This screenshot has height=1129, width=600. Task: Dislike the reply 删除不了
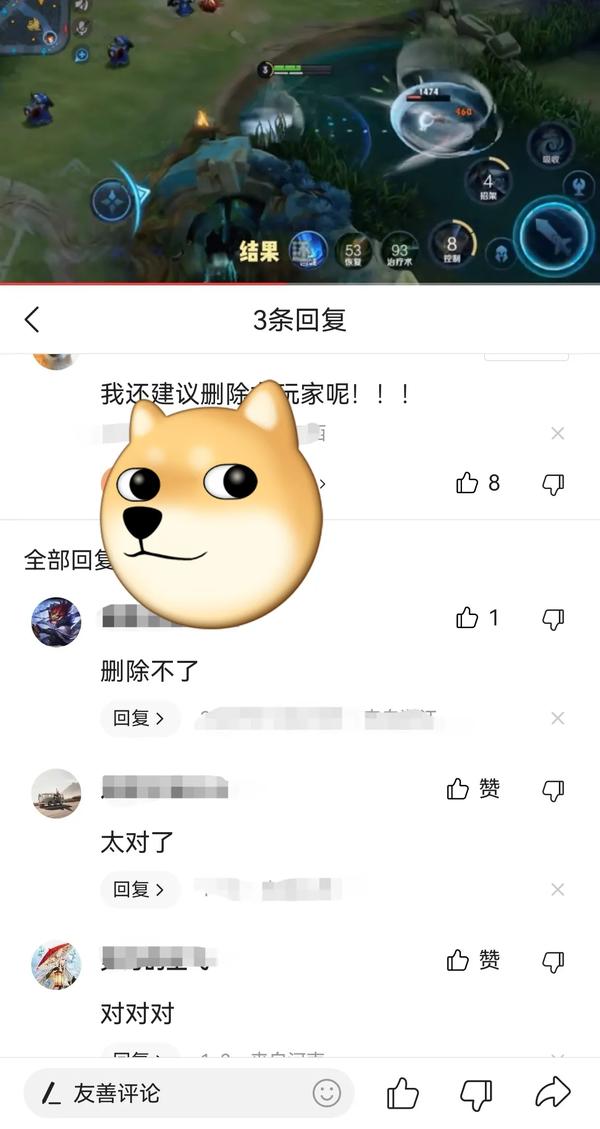(x=553, y=619)
